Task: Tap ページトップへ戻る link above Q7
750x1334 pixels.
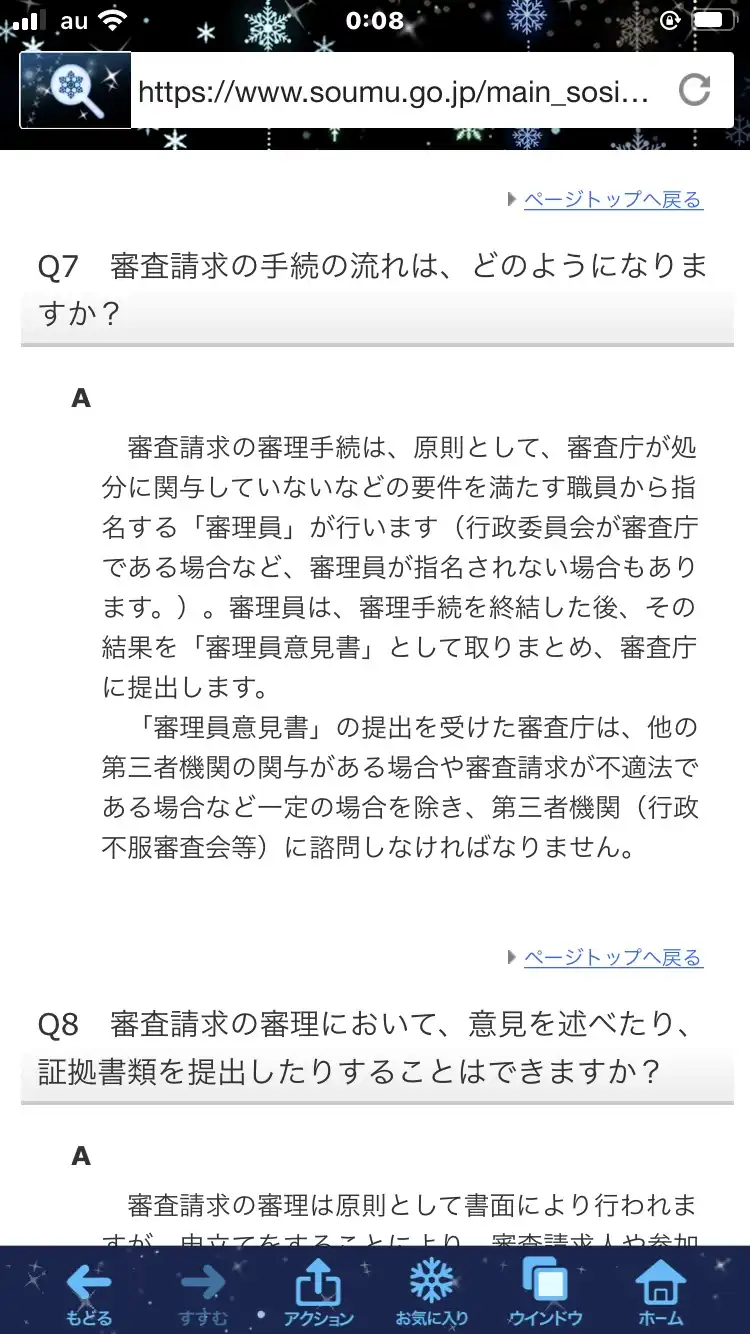Action: (613, 200)
